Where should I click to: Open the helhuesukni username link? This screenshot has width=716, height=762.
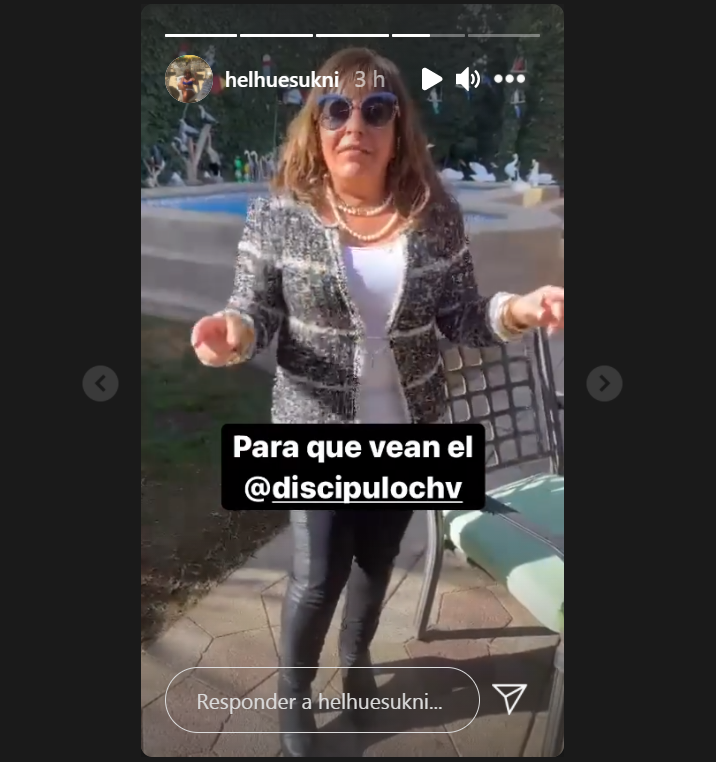[282, 79]
